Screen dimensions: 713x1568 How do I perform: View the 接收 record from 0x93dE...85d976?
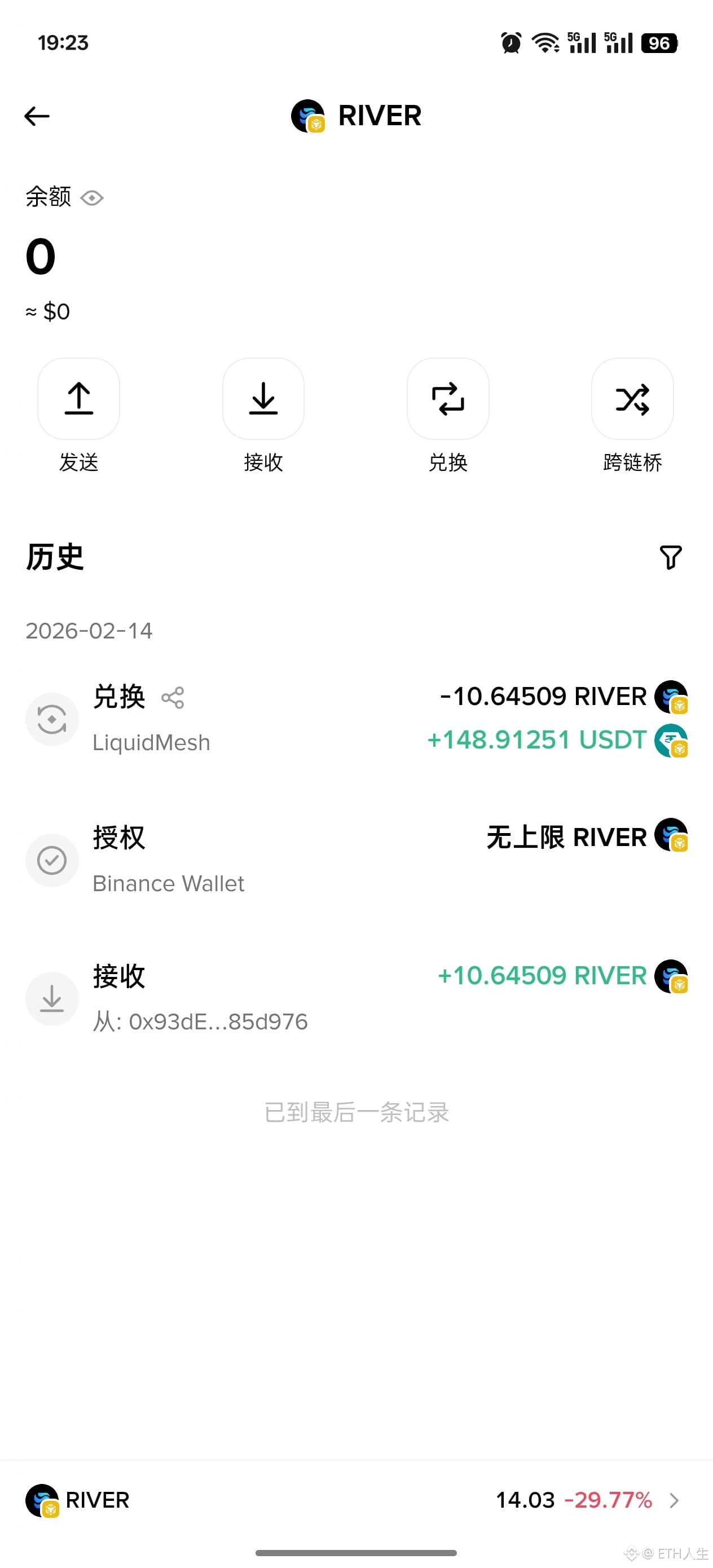coord(356,998)
